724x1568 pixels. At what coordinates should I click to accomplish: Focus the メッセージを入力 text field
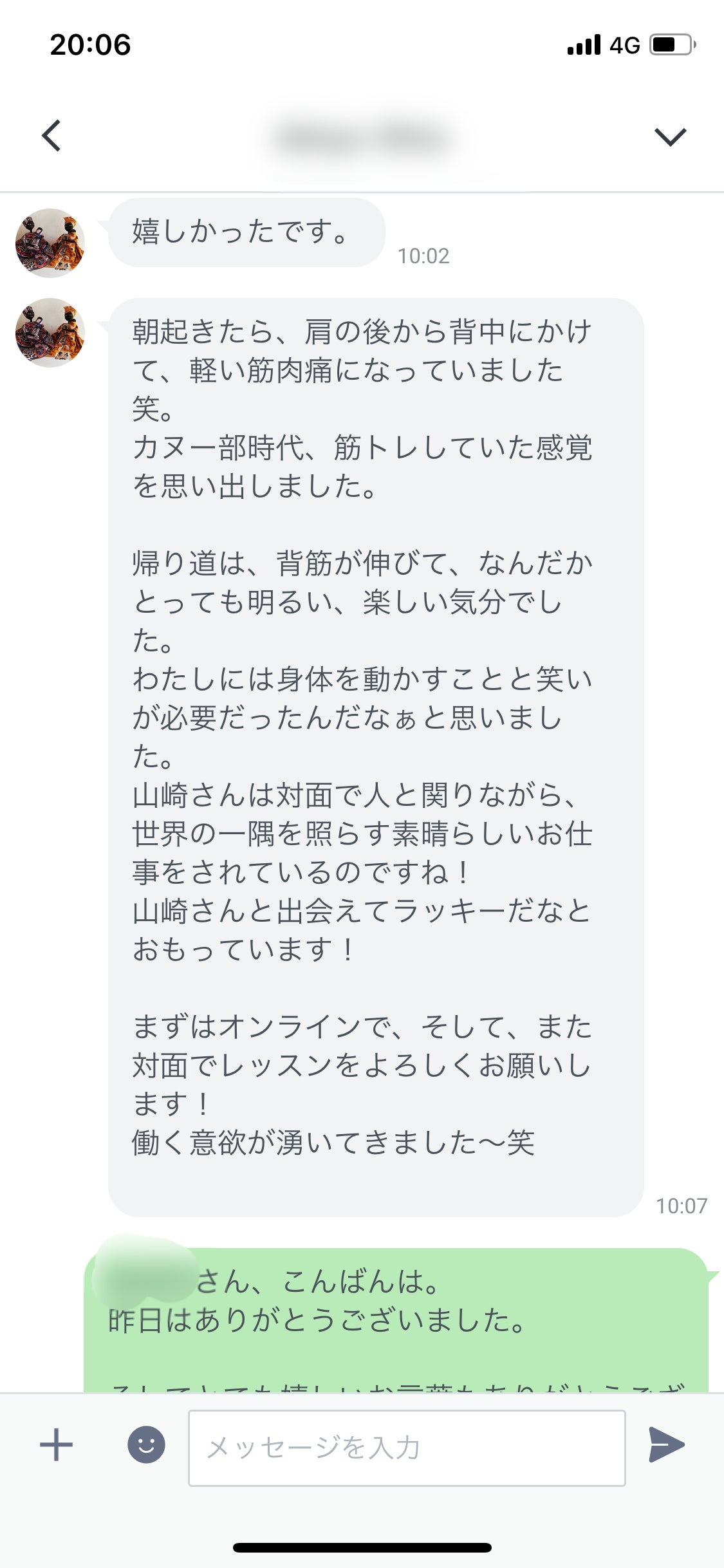pyautogui.click(x=407, y=1448)
